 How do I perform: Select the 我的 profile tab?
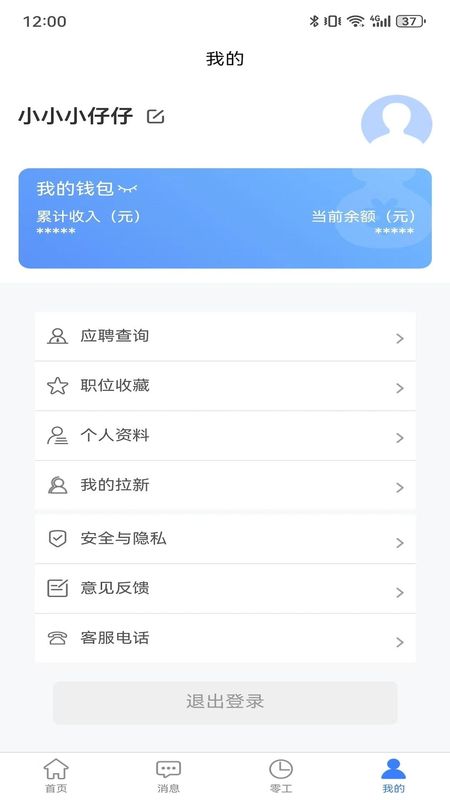393,776
